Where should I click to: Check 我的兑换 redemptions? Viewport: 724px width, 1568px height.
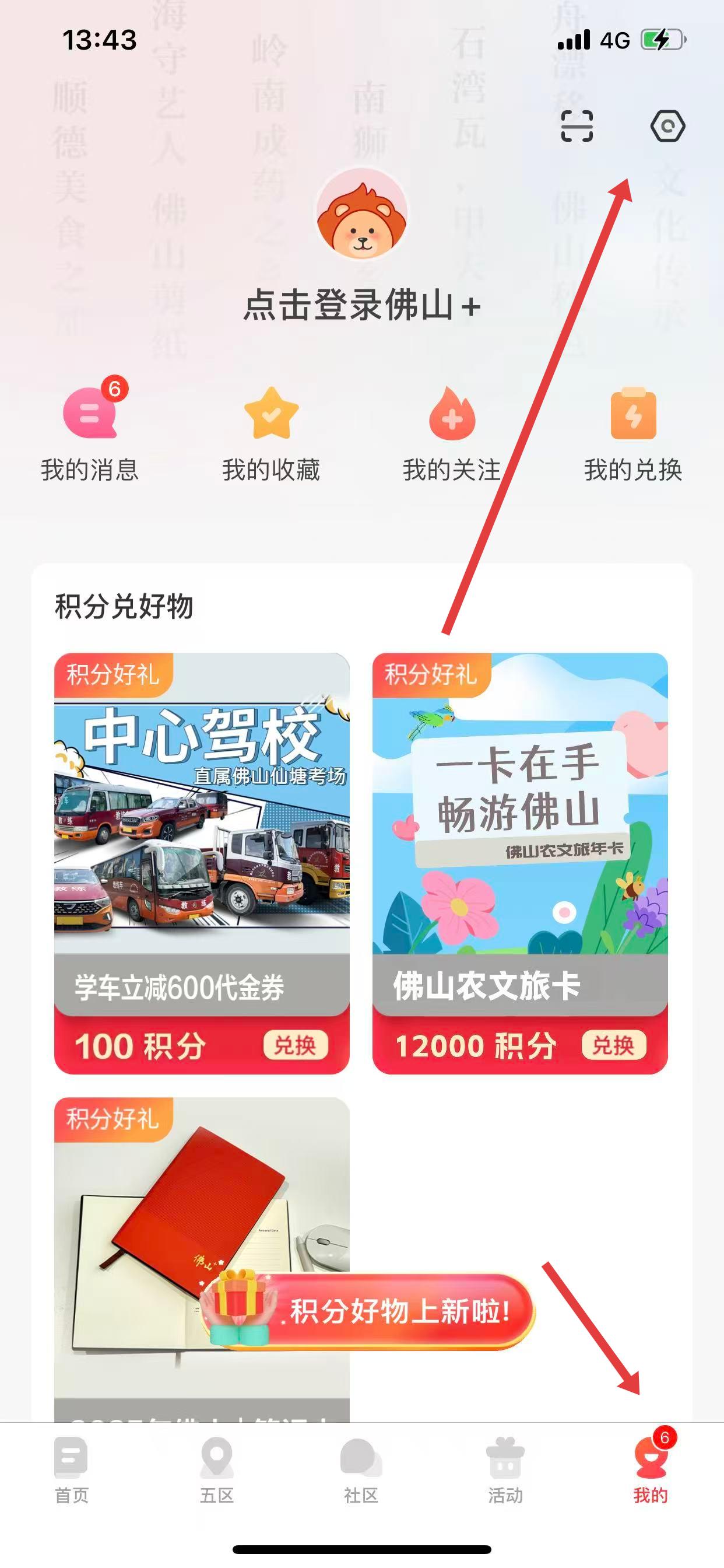pyautogui.click(x=632, y=433)
